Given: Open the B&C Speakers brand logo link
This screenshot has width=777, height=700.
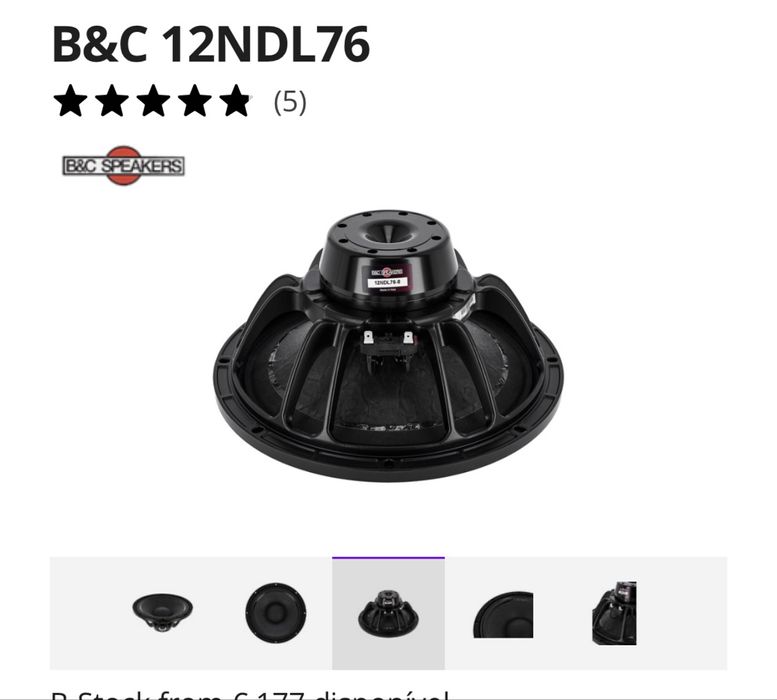Looking at the screenshot, I should [x=123, y=166].
